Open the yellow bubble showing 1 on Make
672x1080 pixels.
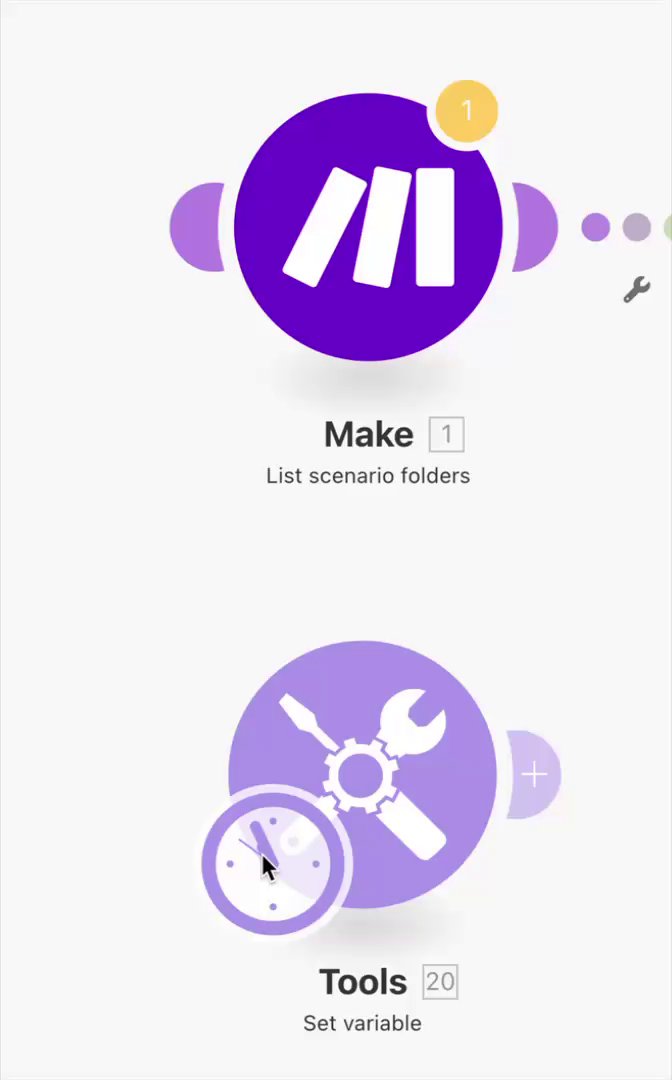pyautogui.click(x=466, y=111)
